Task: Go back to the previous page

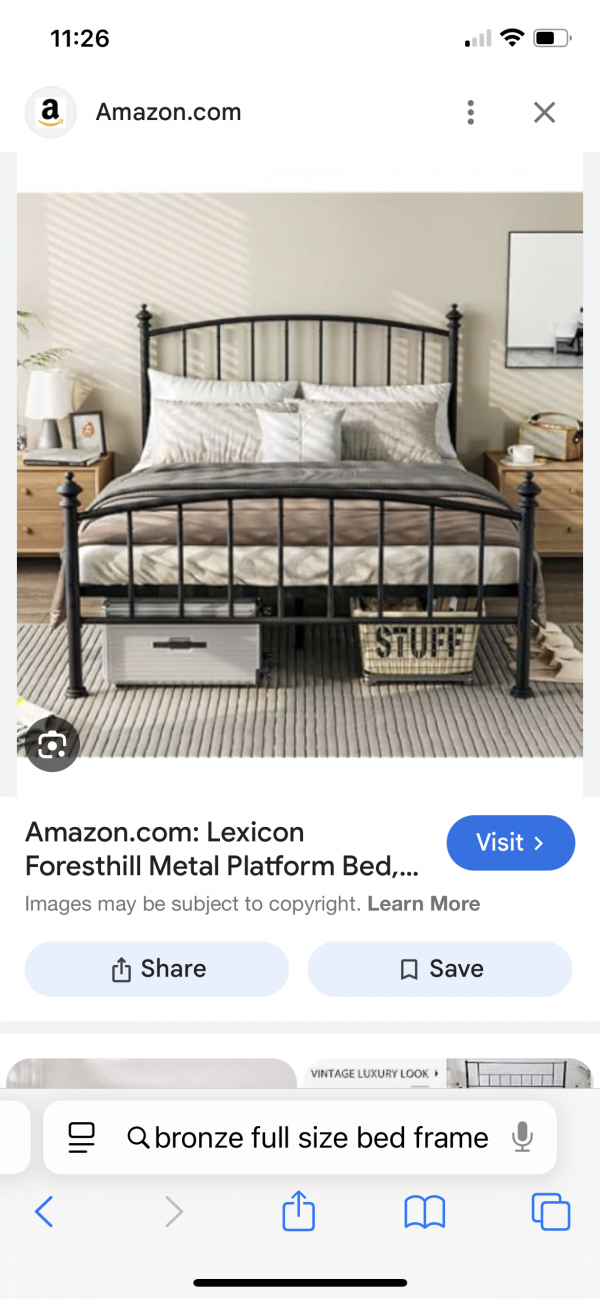Action: (x=44, y=1213)
